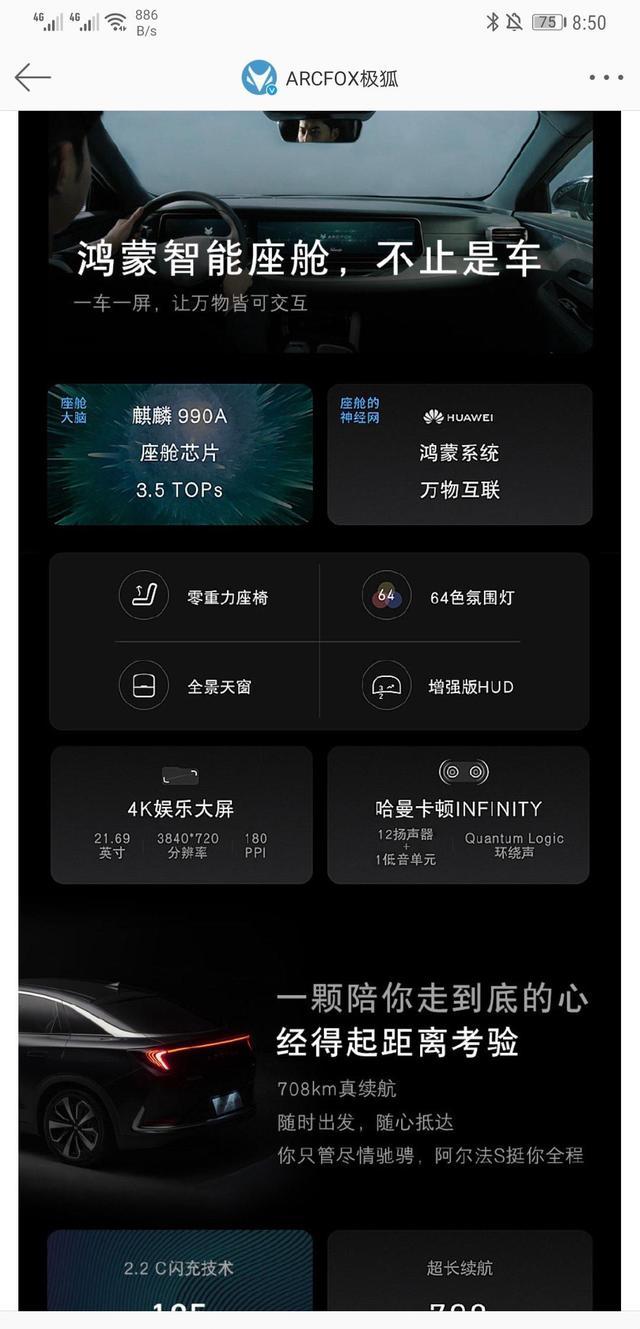
Task: Open the three-dot overflow menu
Action: (x=606, y=77)
